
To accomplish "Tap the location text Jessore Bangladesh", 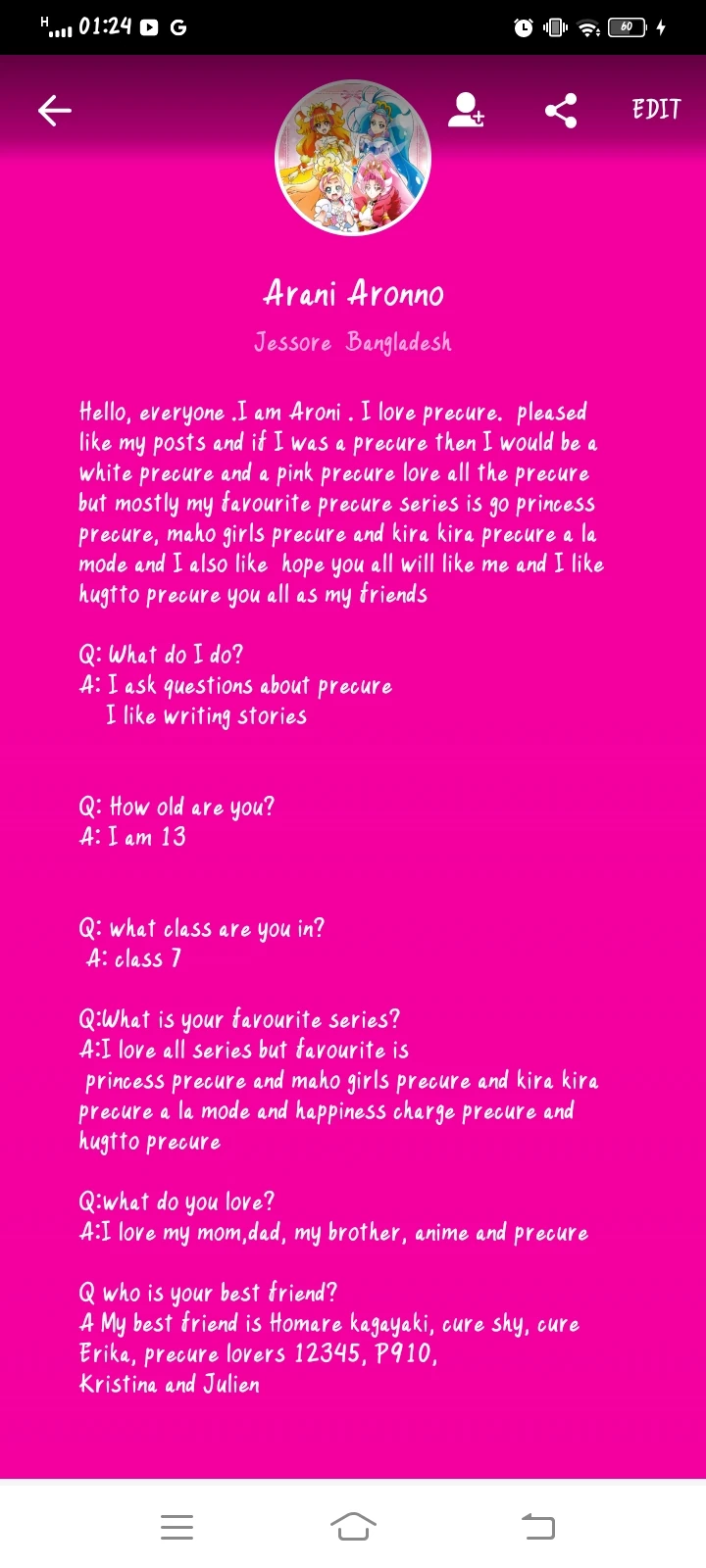I will pos(353,342).
